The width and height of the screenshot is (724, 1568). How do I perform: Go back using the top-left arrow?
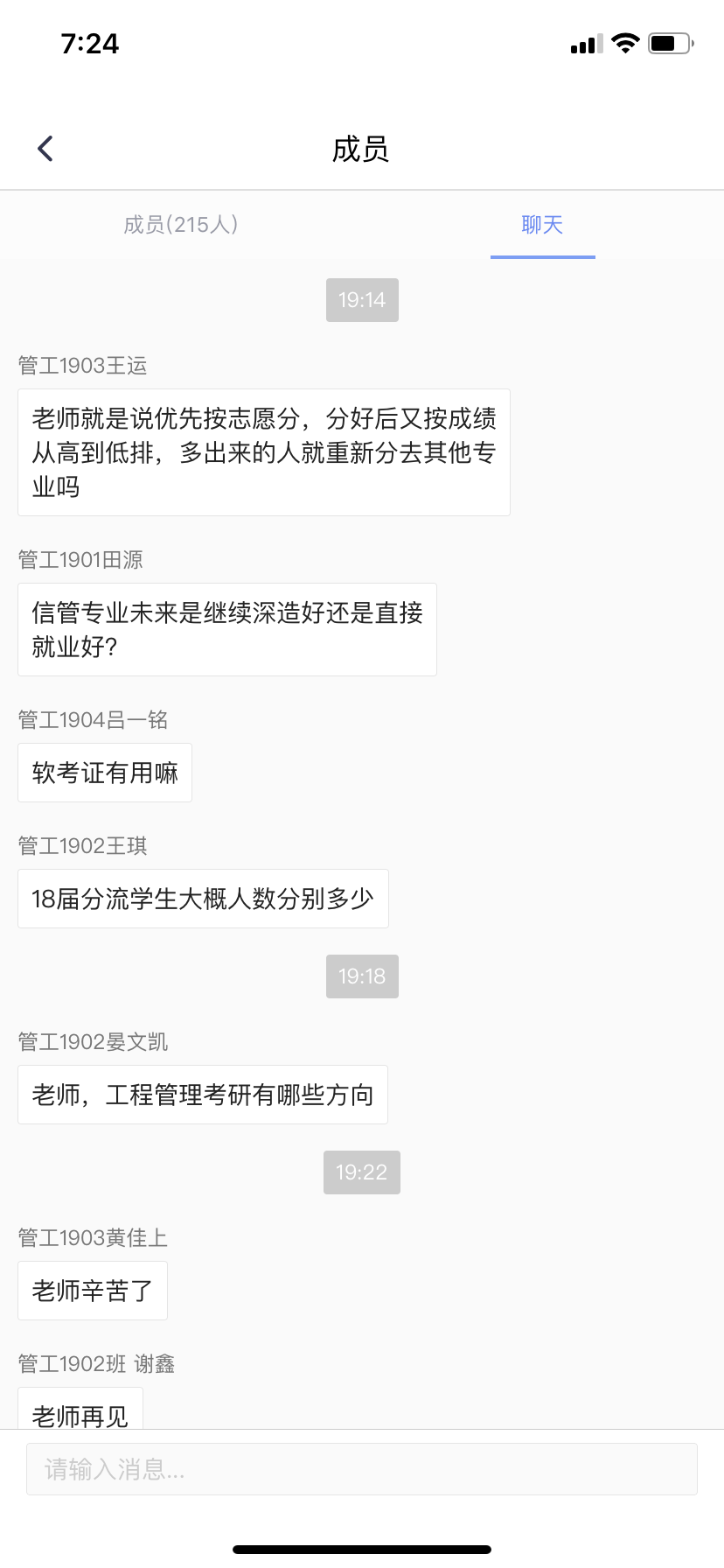tap(45, 149)
